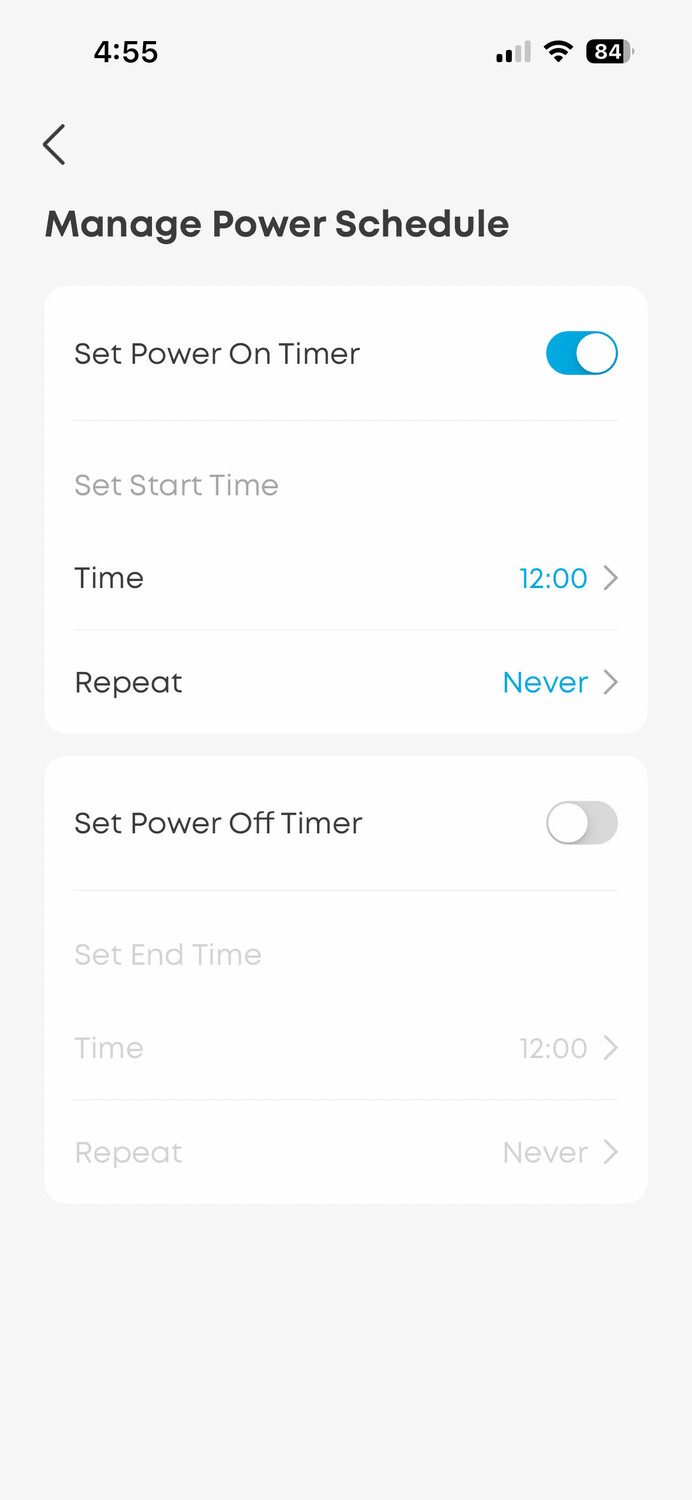
Task: Turn off the Set Power On Timer switch
Action: [x=582, y=354]
